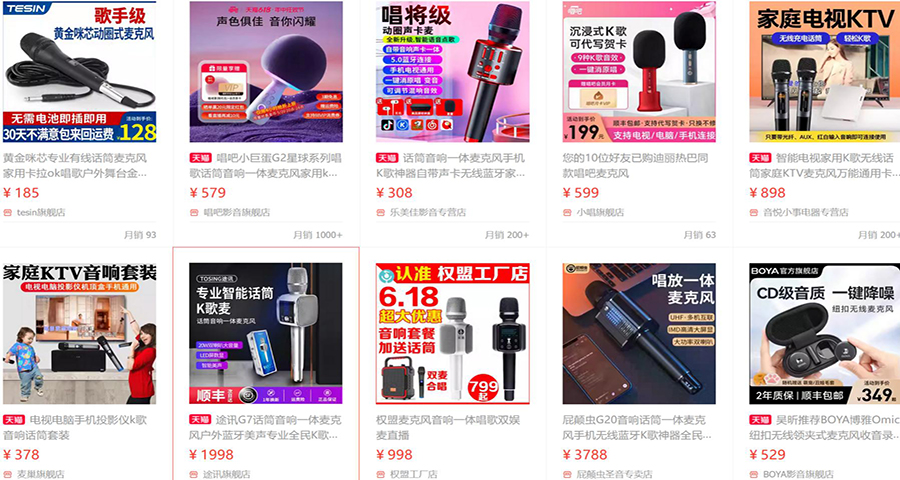900x480 pixels.
Task: Go to 小唱旗舰店 shop page
Action: click(x=600, y=212)
